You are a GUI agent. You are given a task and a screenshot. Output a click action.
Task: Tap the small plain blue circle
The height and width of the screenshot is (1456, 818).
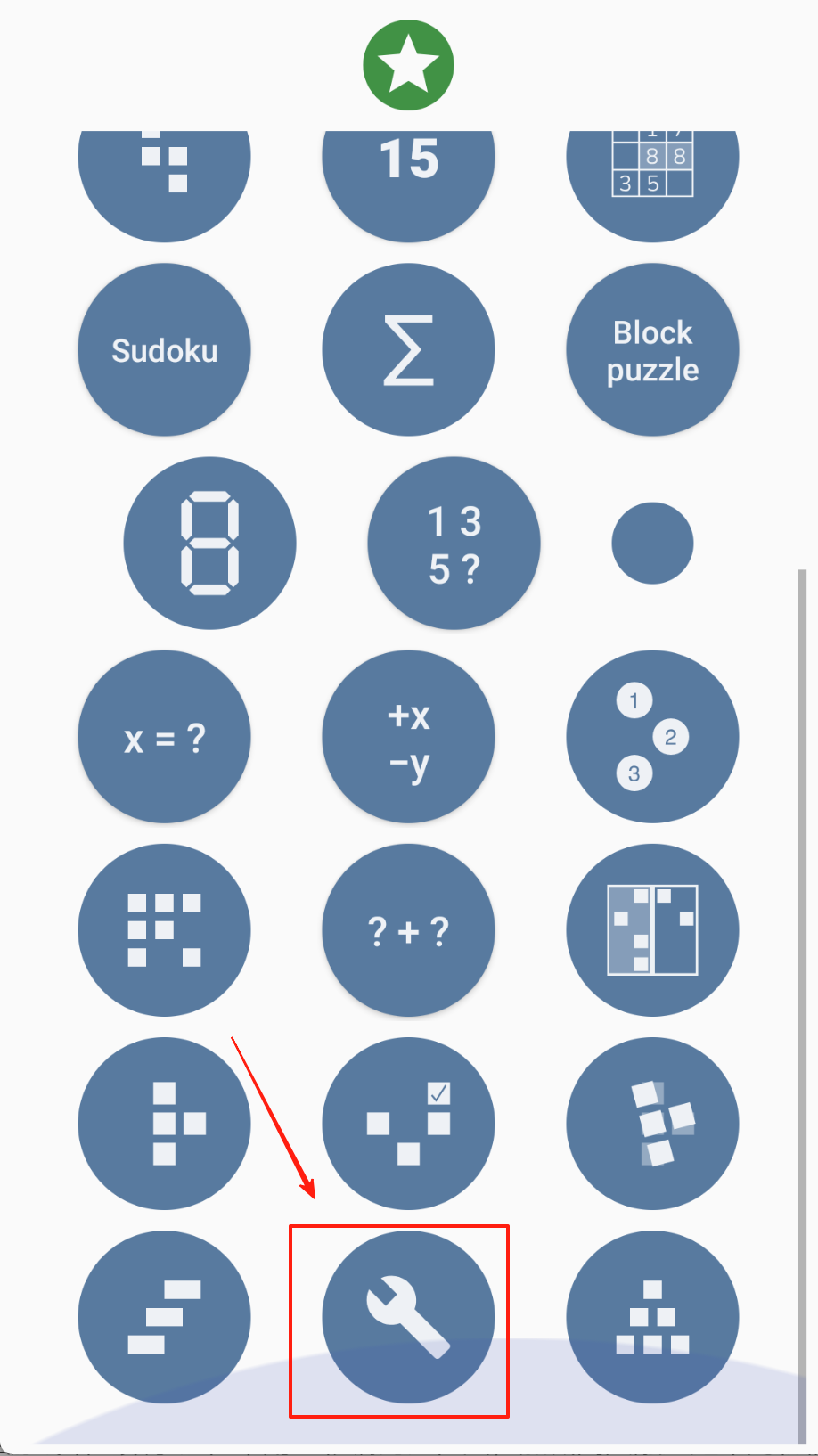tap(652, 543)
